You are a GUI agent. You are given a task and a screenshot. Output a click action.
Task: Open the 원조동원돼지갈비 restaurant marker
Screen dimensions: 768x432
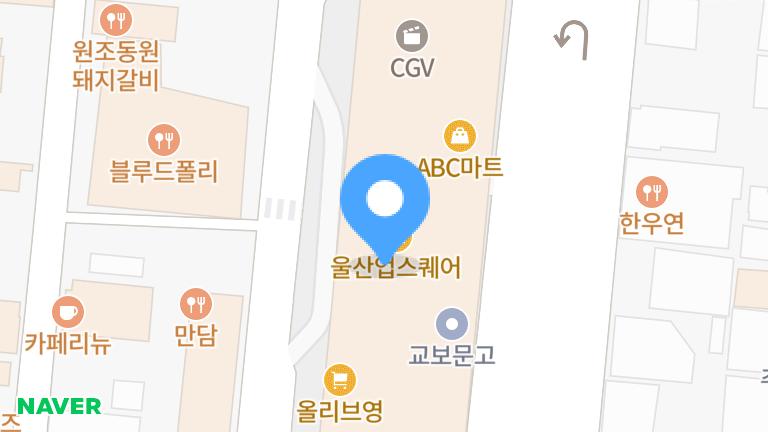pos(117,18)
